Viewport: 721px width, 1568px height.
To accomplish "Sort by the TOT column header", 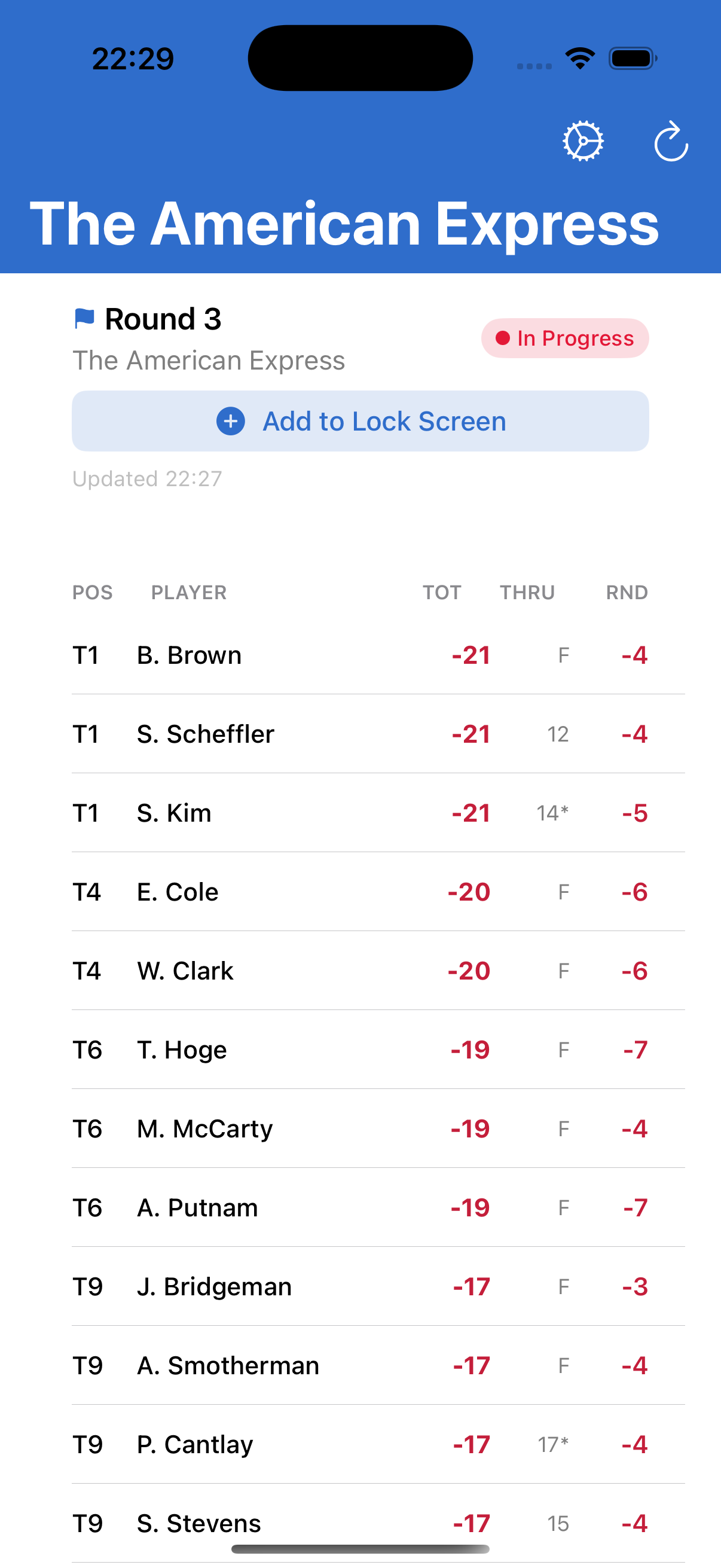I will coord(443,591).
